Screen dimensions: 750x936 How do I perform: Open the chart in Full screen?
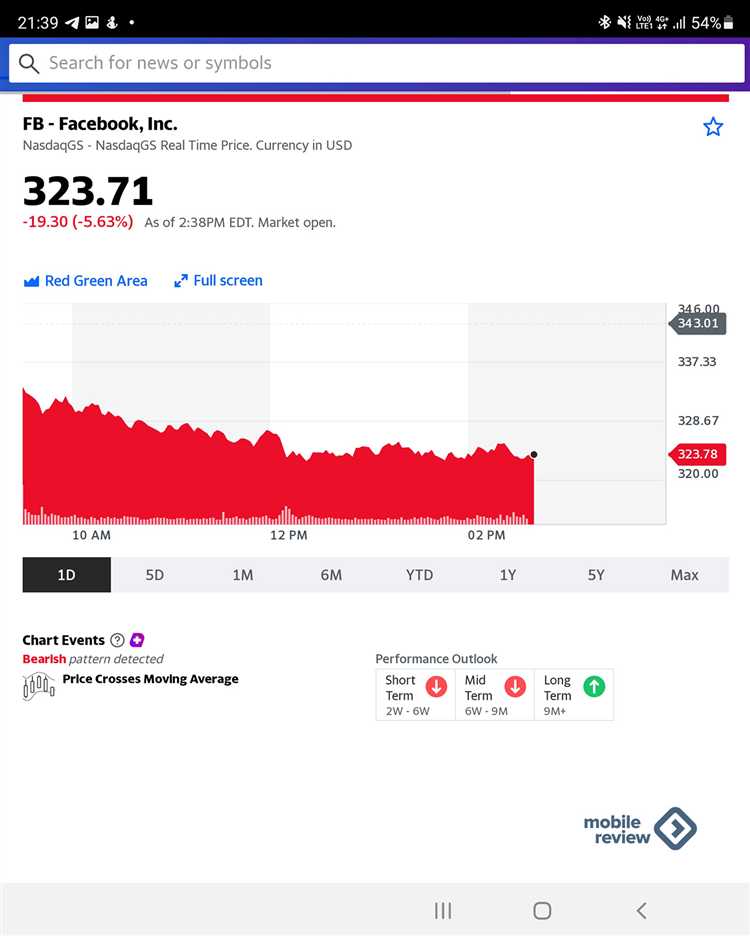[x=218, y=281]
